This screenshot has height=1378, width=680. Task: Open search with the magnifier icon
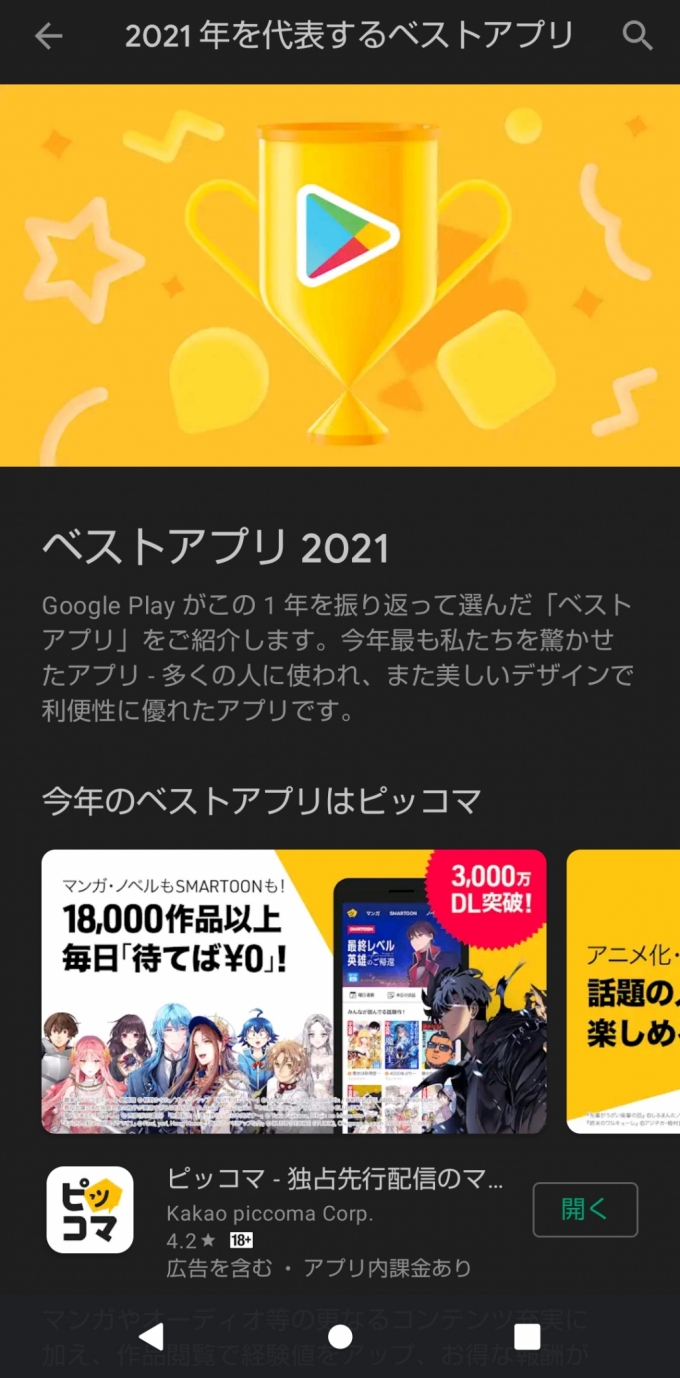[637, 37]
